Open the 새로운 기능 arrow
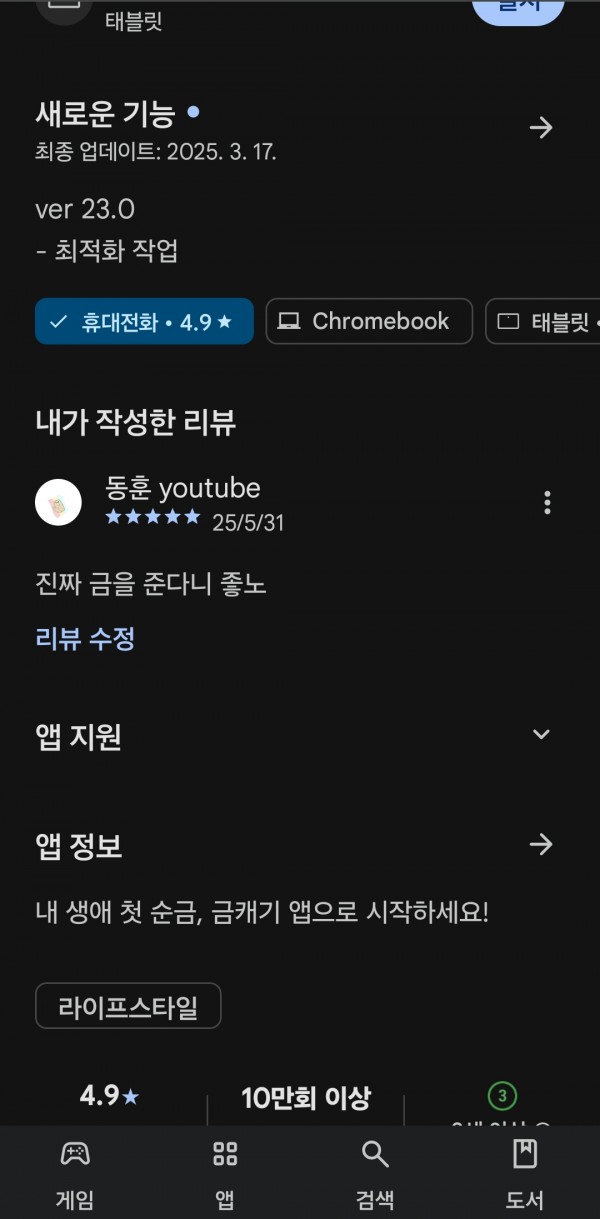This screenshot has width=600, height=1219. [x=541, y=128]
